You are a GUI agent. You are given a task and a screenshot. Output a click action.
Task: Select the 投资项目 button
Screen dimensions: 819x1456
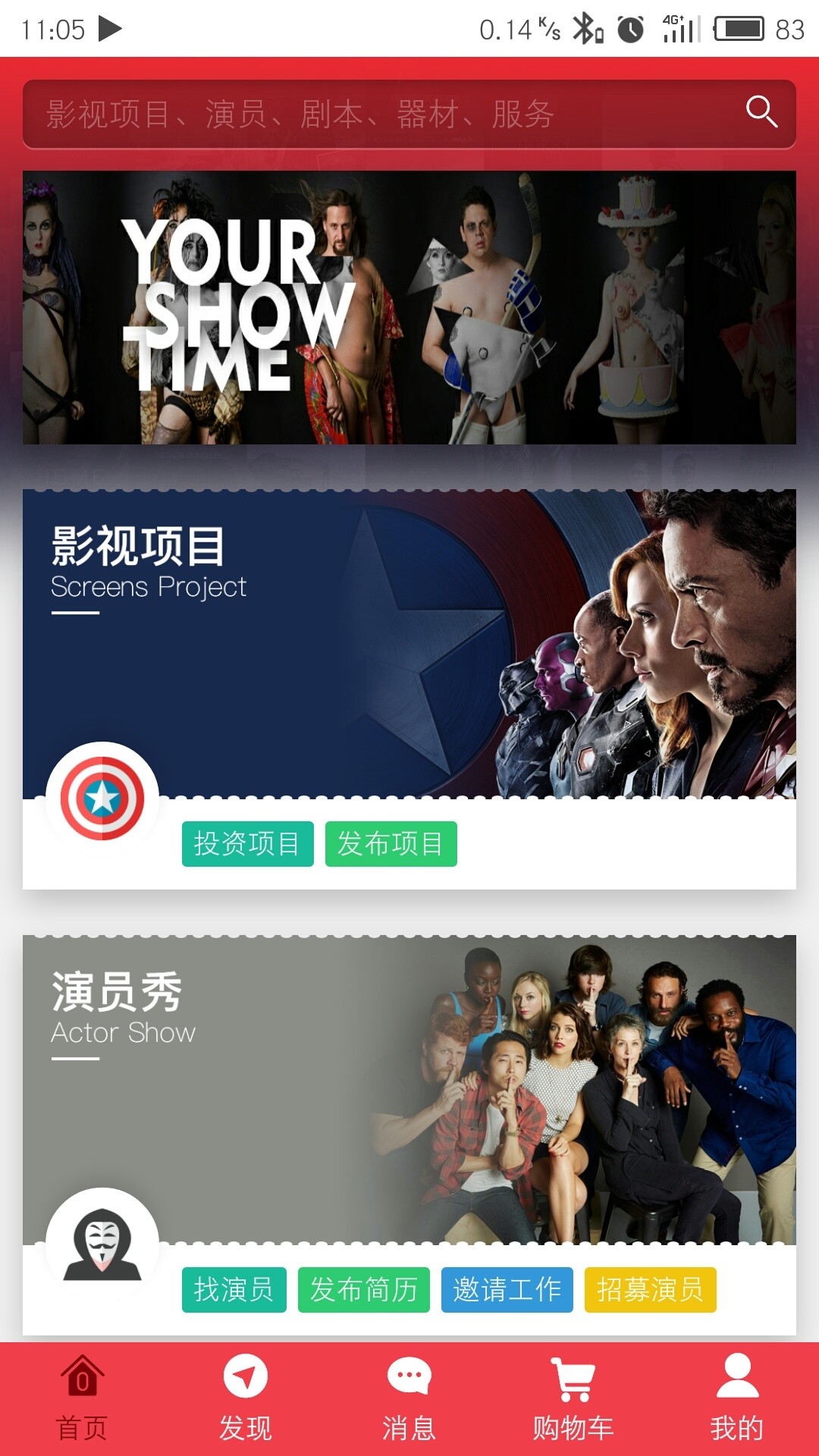[247, 843]
